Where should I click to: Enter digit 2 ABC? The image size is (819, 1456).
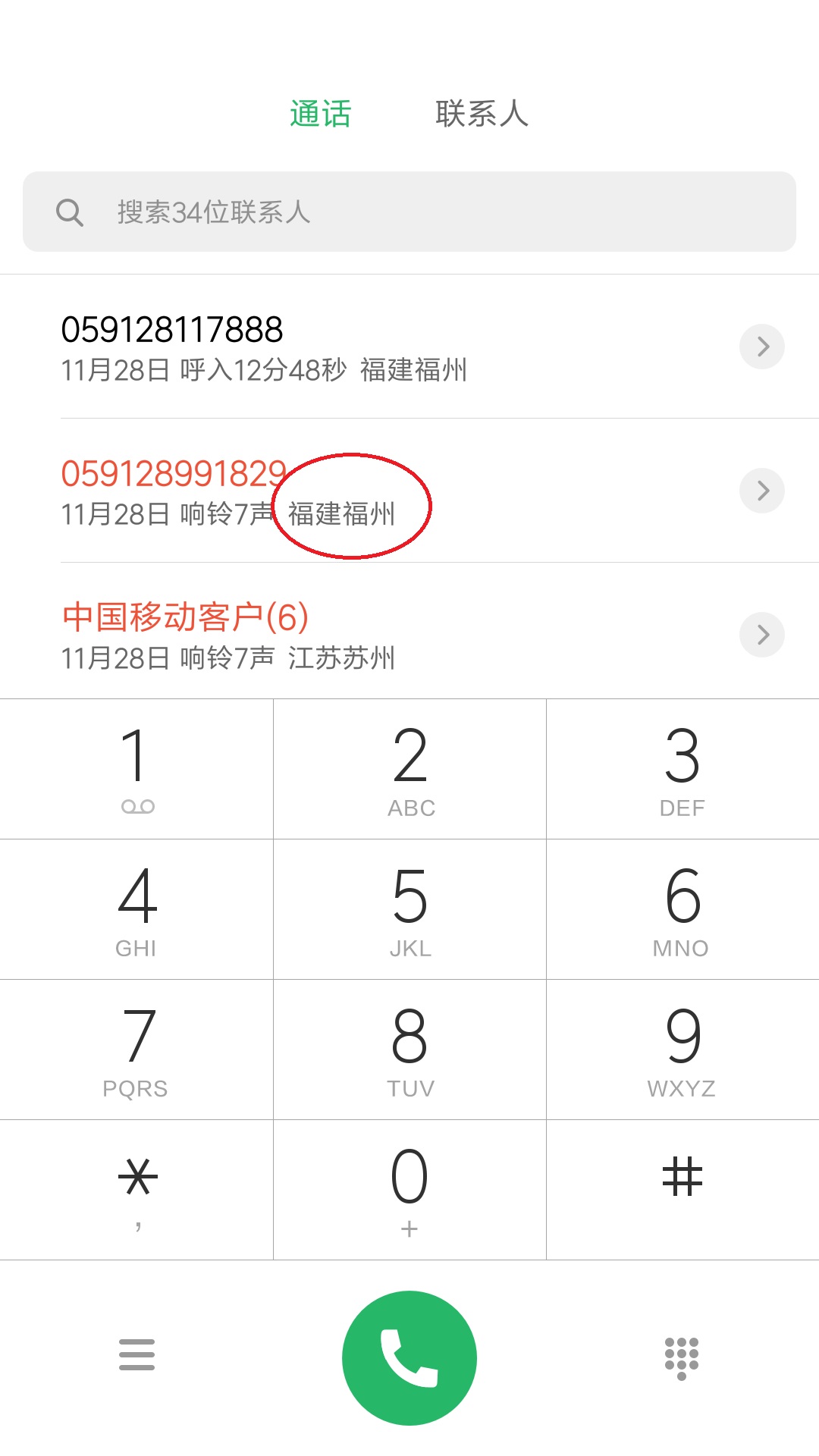click(x=409, y=768)
